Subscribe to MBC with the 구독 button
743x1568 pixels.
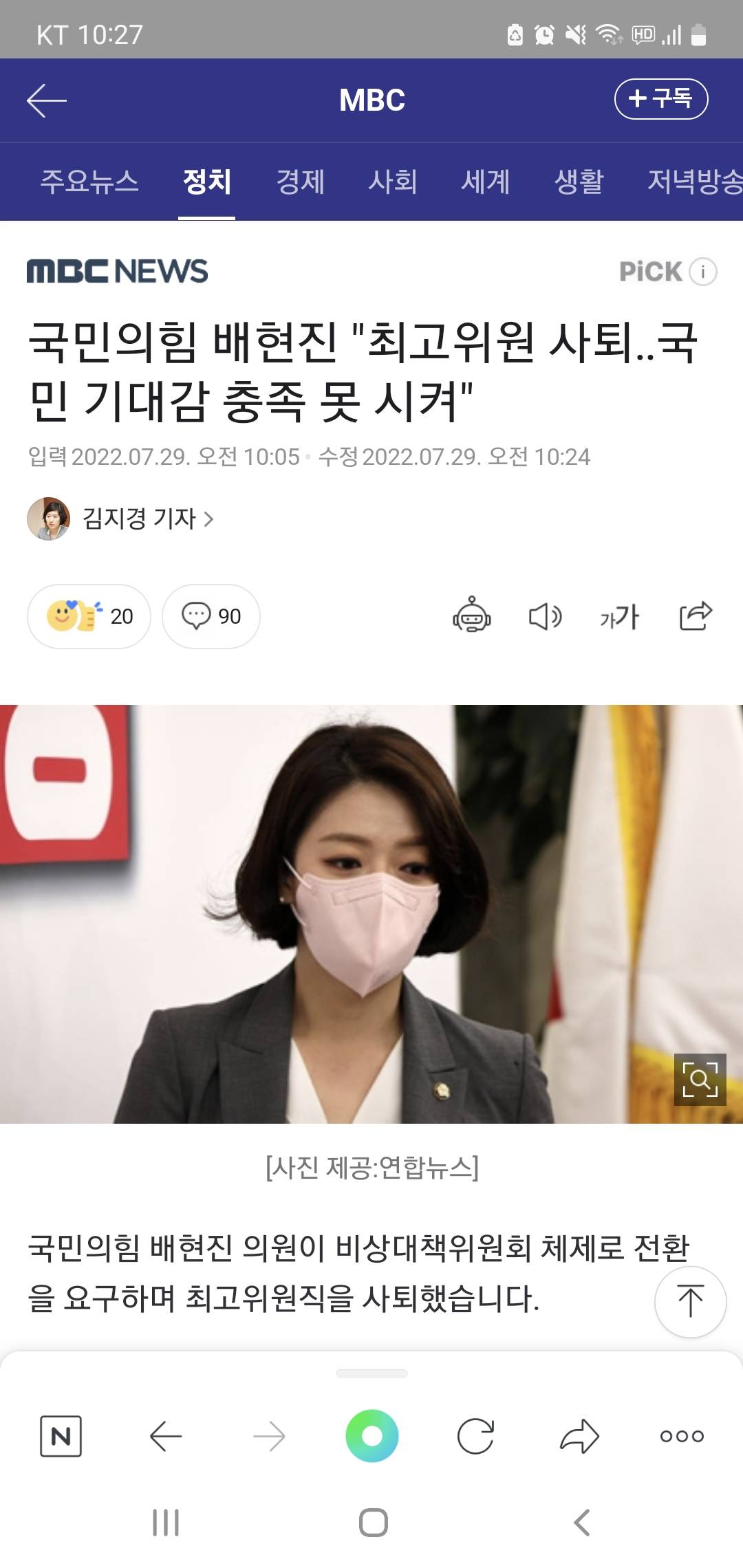tap(660, 99)
